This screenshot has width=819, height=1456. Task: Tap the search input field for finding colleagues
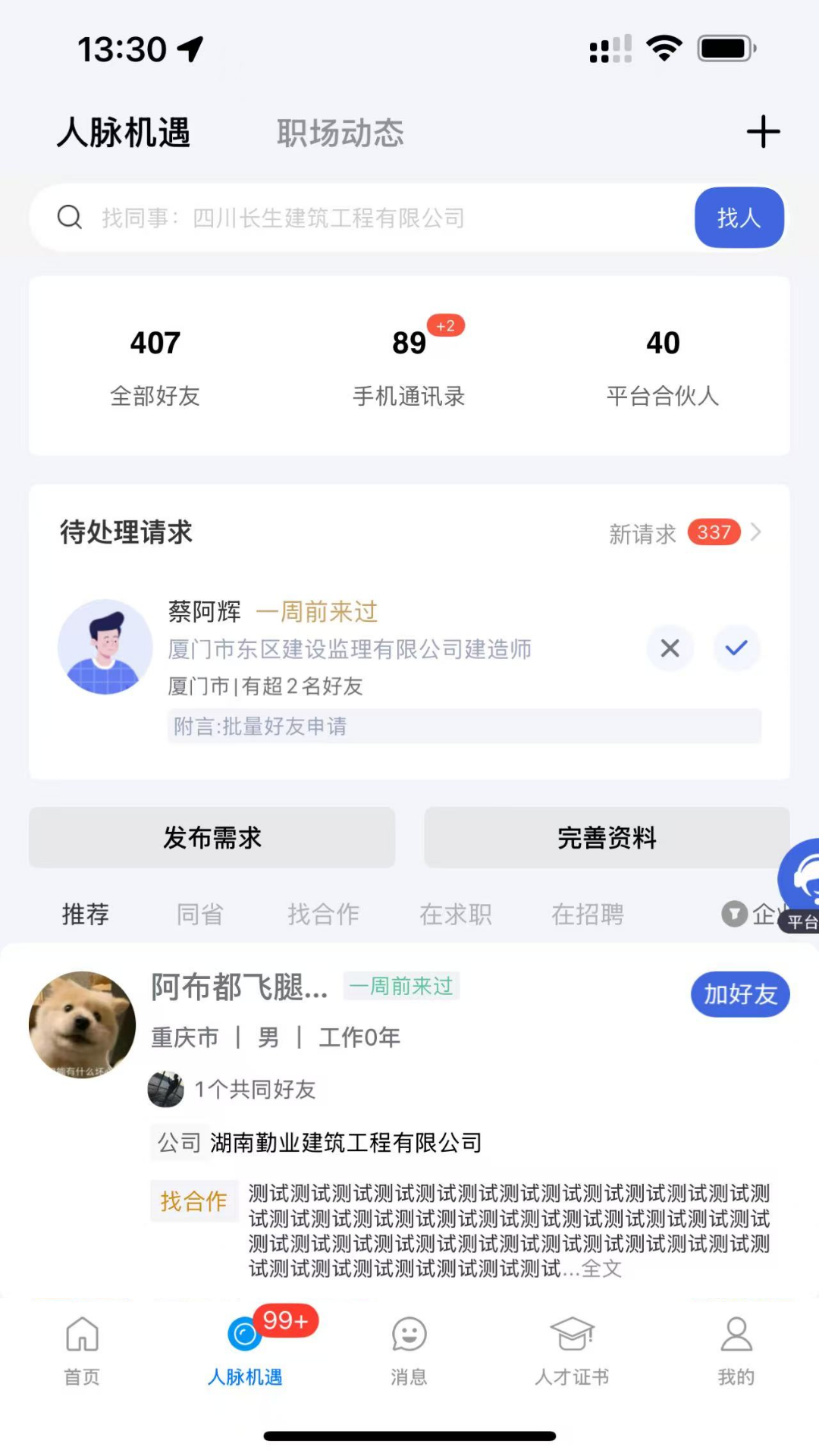click(341, 218)
